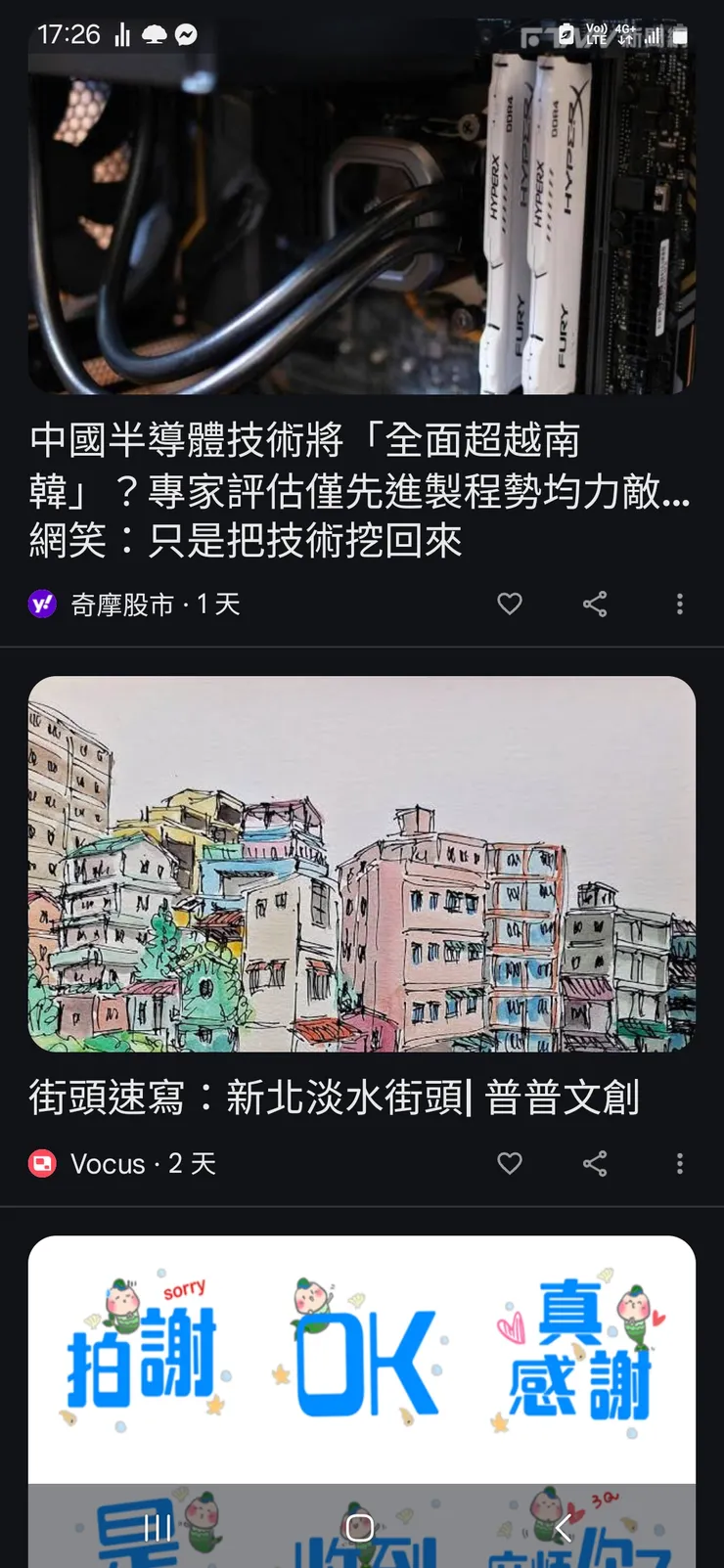This screenshot has width=724, height=1568.
Task: Like the 奇摩股市 semiconductor article
Action: pyautogui.click(x=510, y=604)
